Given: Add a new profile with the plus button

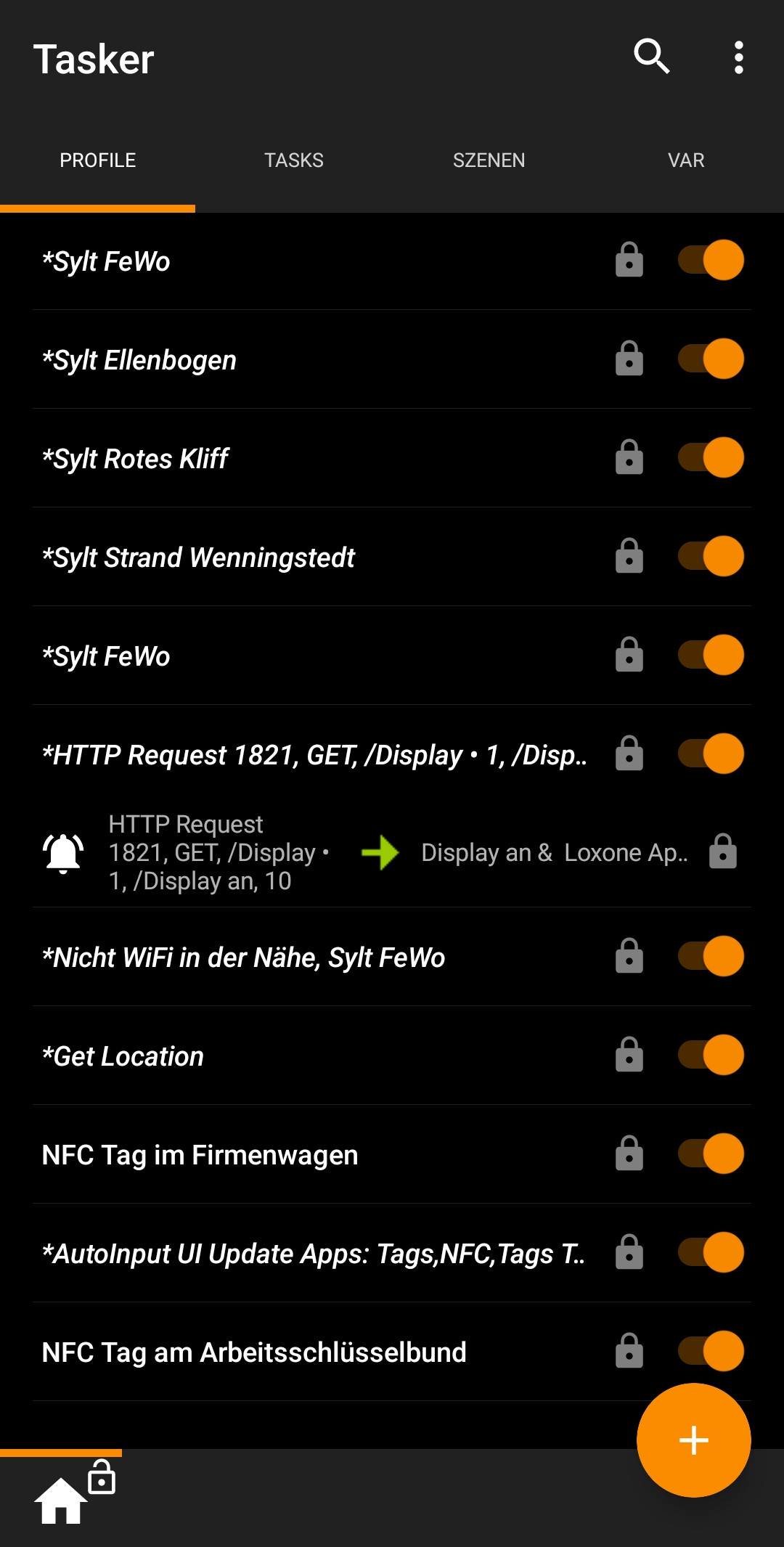Looking at the screenshot, I should (693, 1440).
